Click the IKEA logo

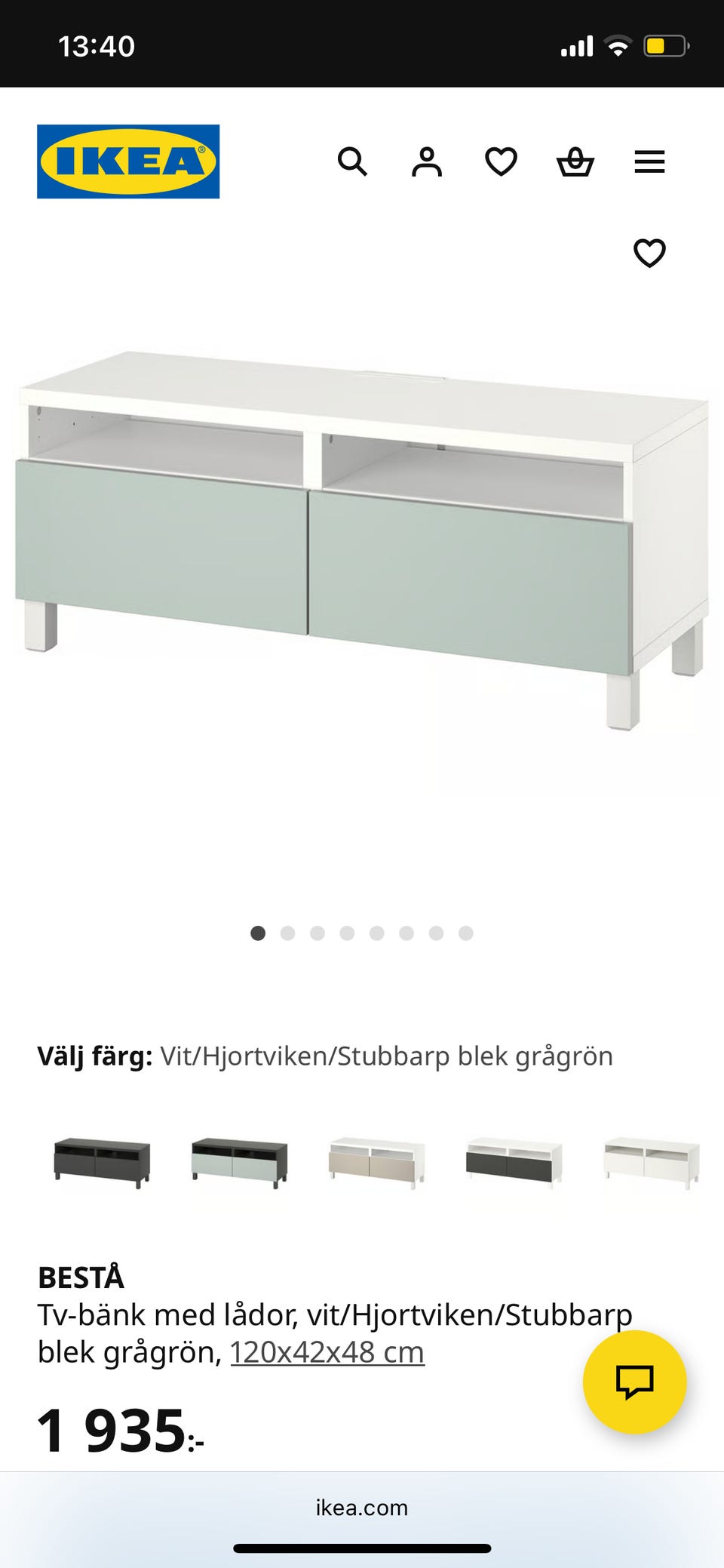click(127, 161)
